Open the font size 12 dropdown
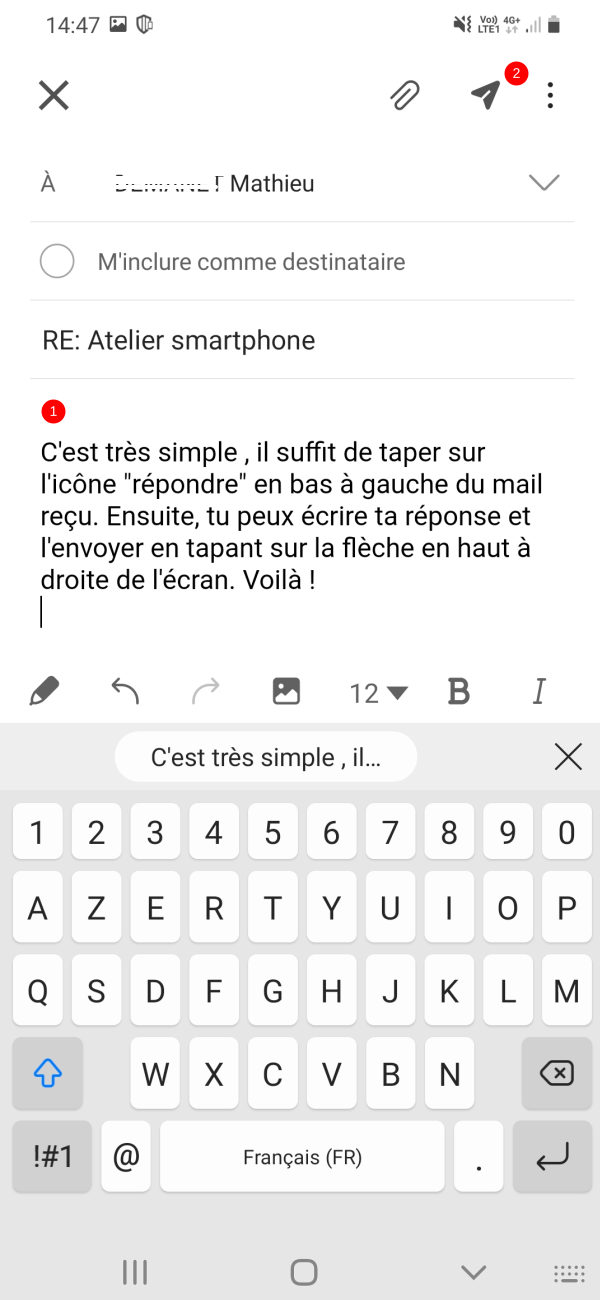Screen dimensions: 600x1300 [378, 692]
